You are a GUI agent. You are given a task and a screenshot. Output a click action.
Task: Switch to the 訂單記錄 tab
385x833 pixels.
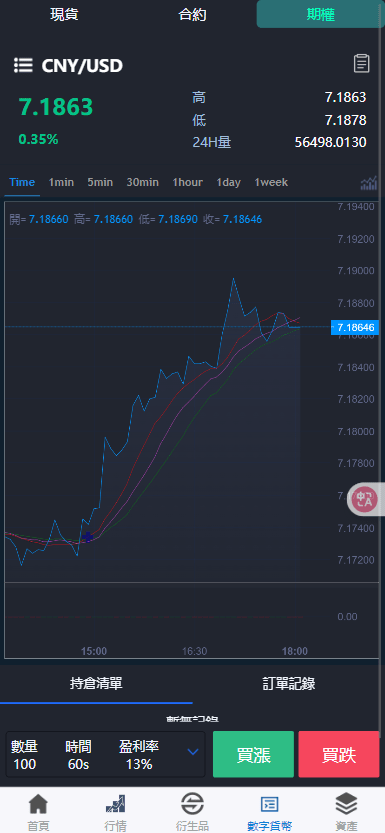289,684
